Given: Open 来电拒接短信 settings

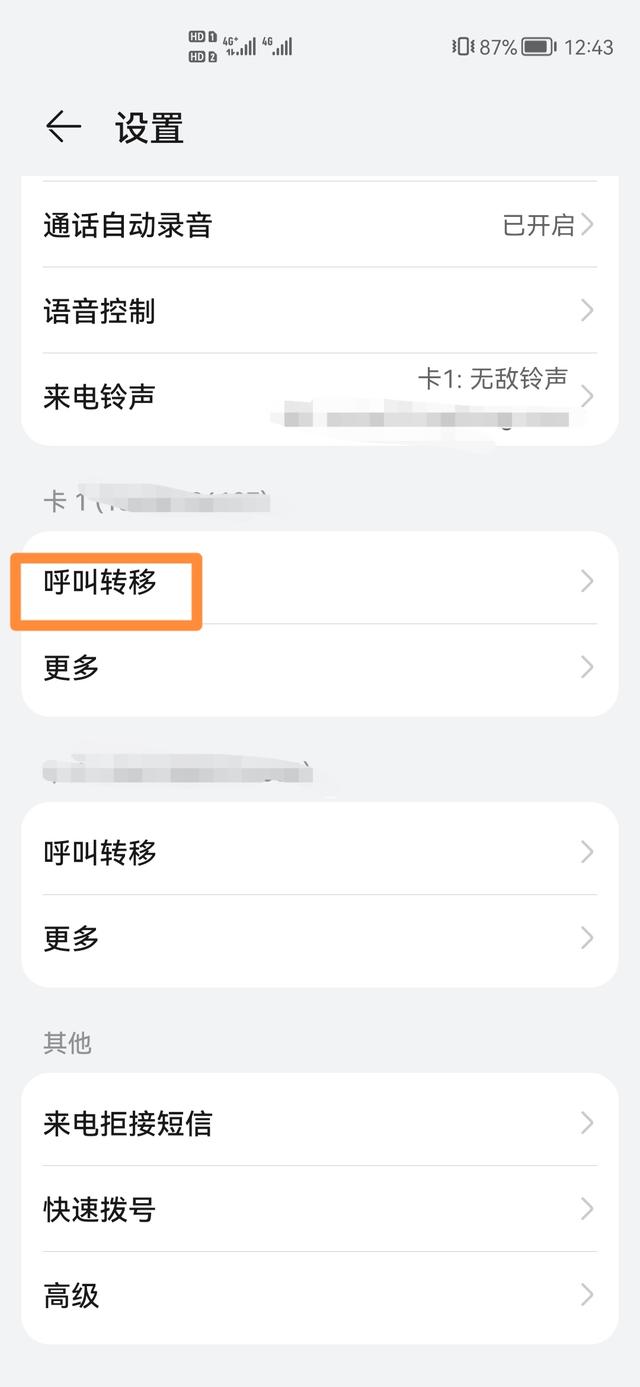Looking at the screenshot, I should (320, 1123).
